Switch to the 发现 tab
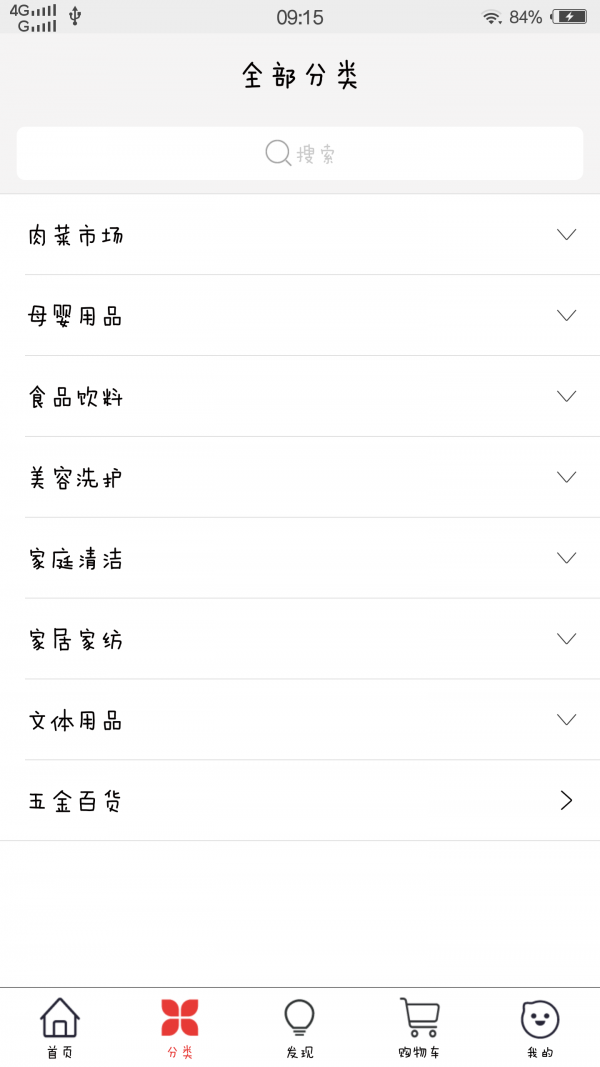Viewport: 600px width, 1067px height. pos(300,1028)
